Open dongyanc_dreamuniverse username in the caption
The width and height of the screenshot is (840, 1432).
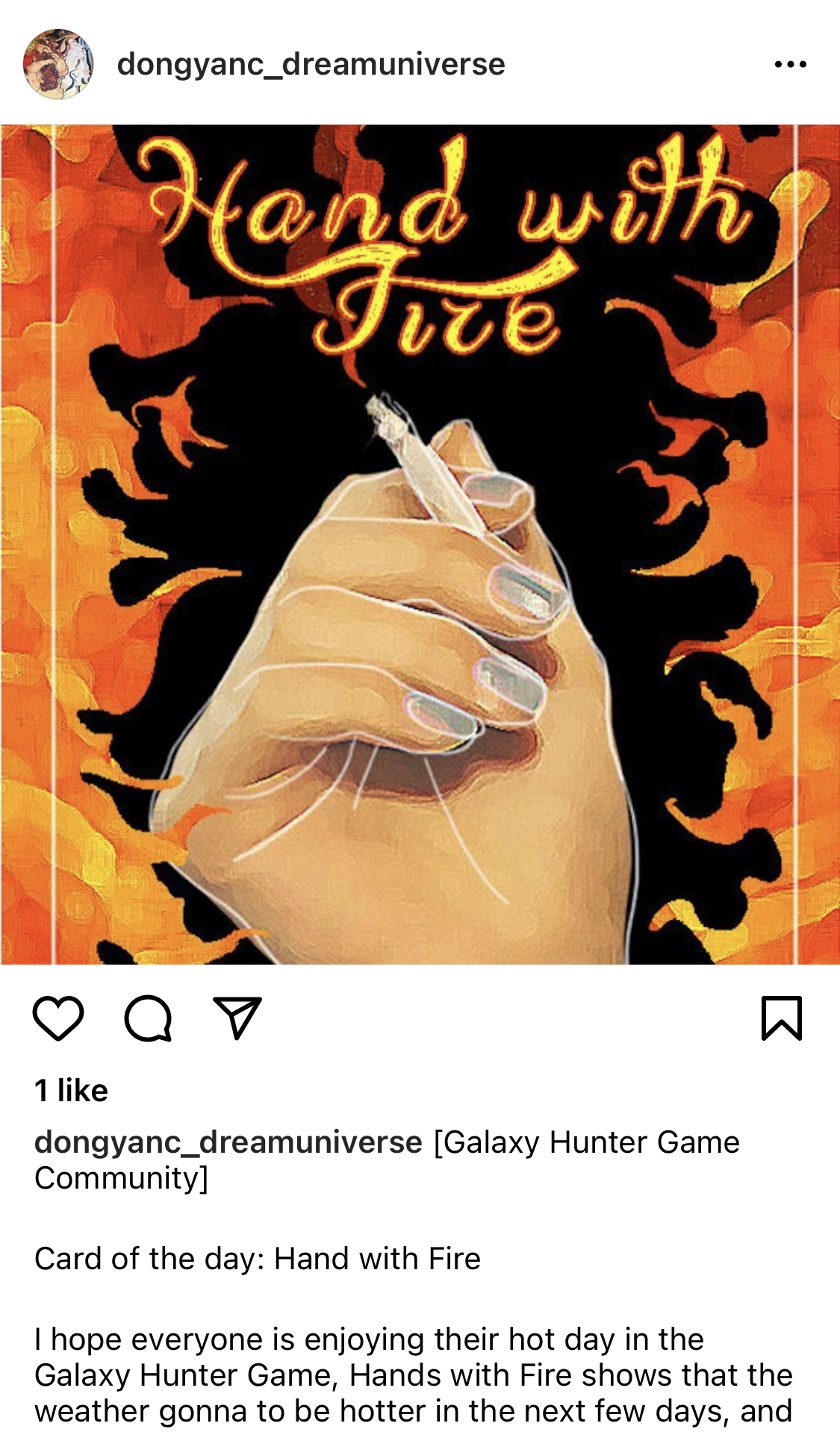pyautogui.click(x=228, y=1142)
